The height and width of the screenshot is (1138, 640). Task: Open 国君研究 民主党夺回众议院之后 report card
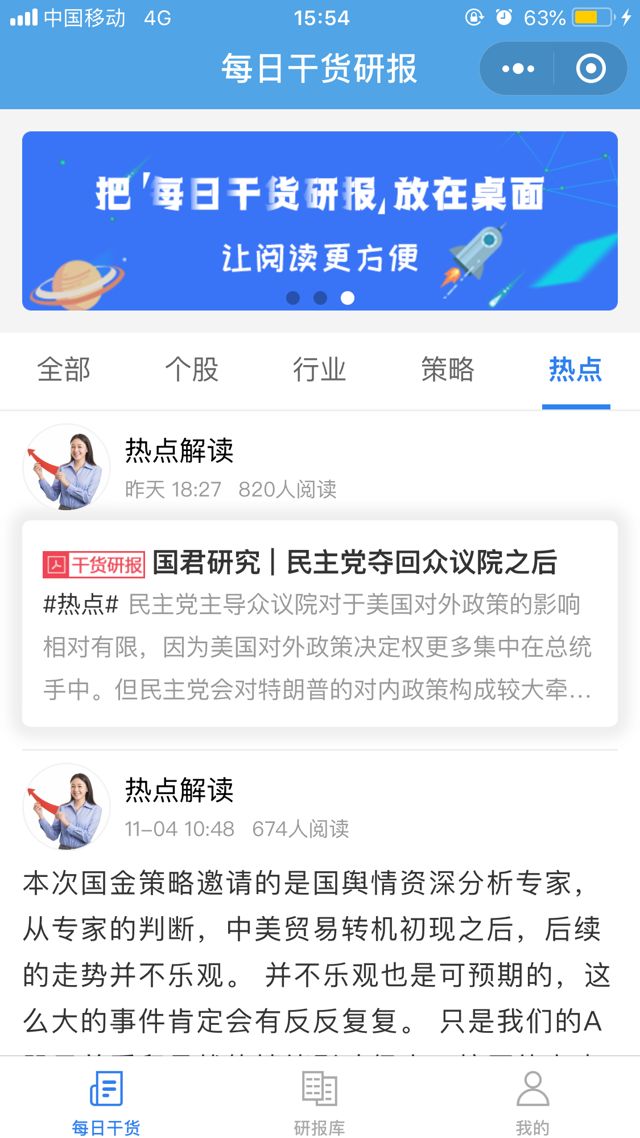click(x=320, y=623)
